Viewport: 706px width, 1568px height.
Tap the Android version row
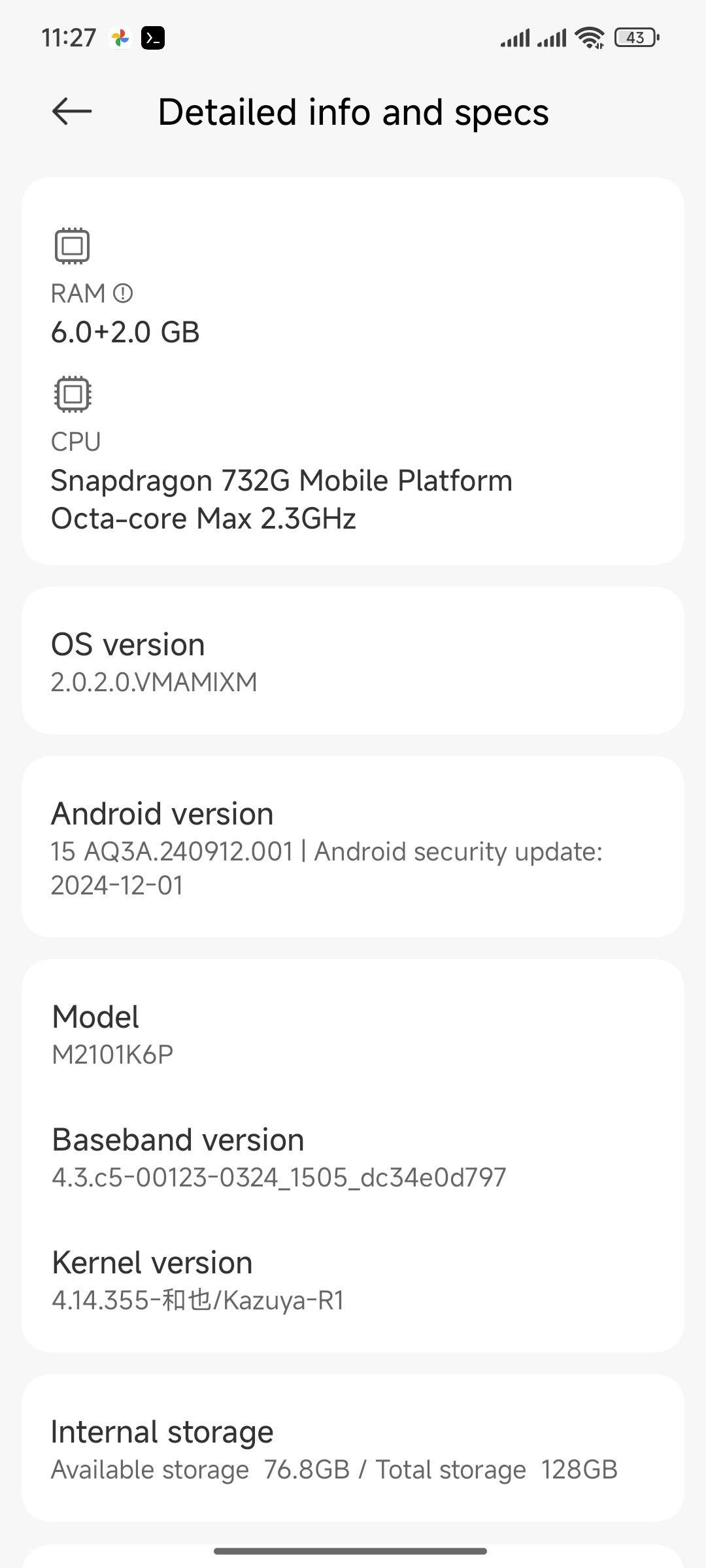pyautogui.click(x=353, y=847)
